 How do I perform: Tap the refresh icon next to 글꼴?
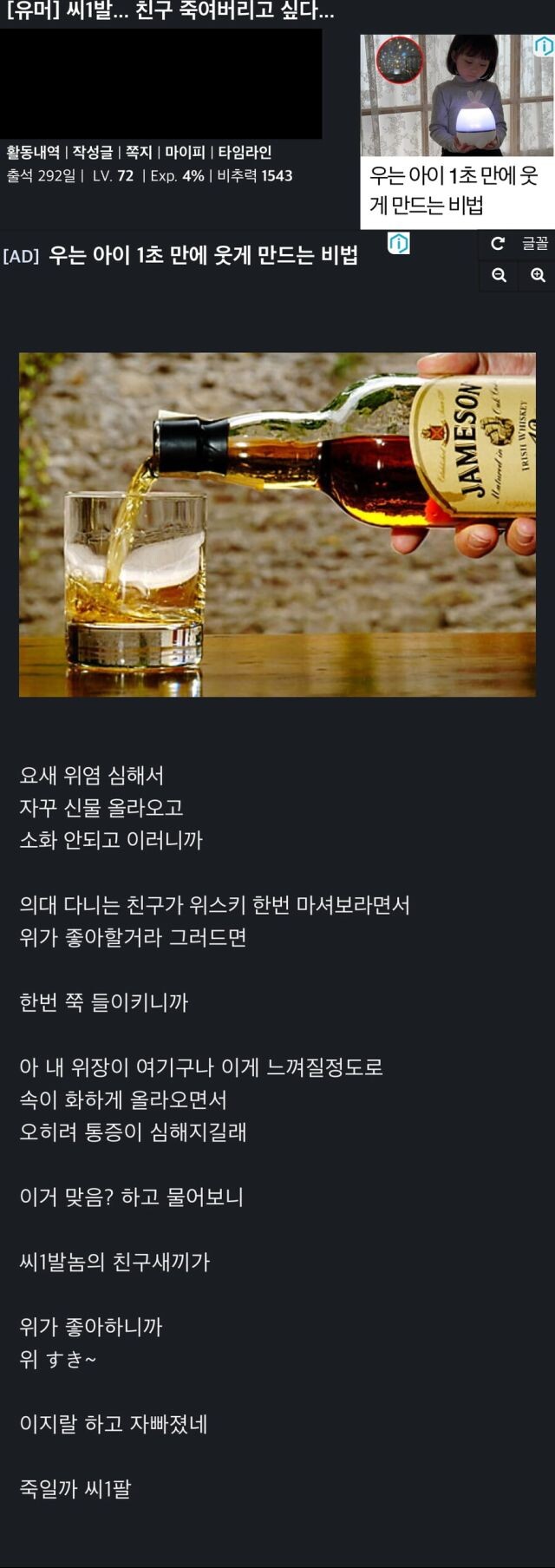[x=498, y=244]
